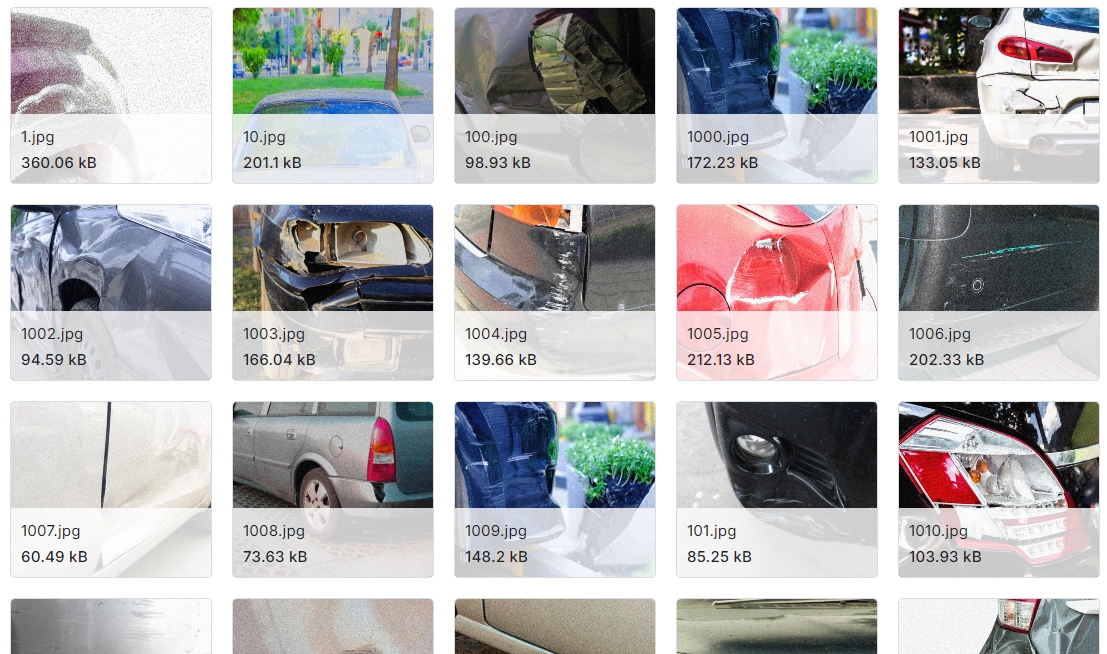Image resolution: width=1107 pixels, height=654 pixels.
Task: Tap the 1007.jpg thumbnail
Action: coord(111,489)
